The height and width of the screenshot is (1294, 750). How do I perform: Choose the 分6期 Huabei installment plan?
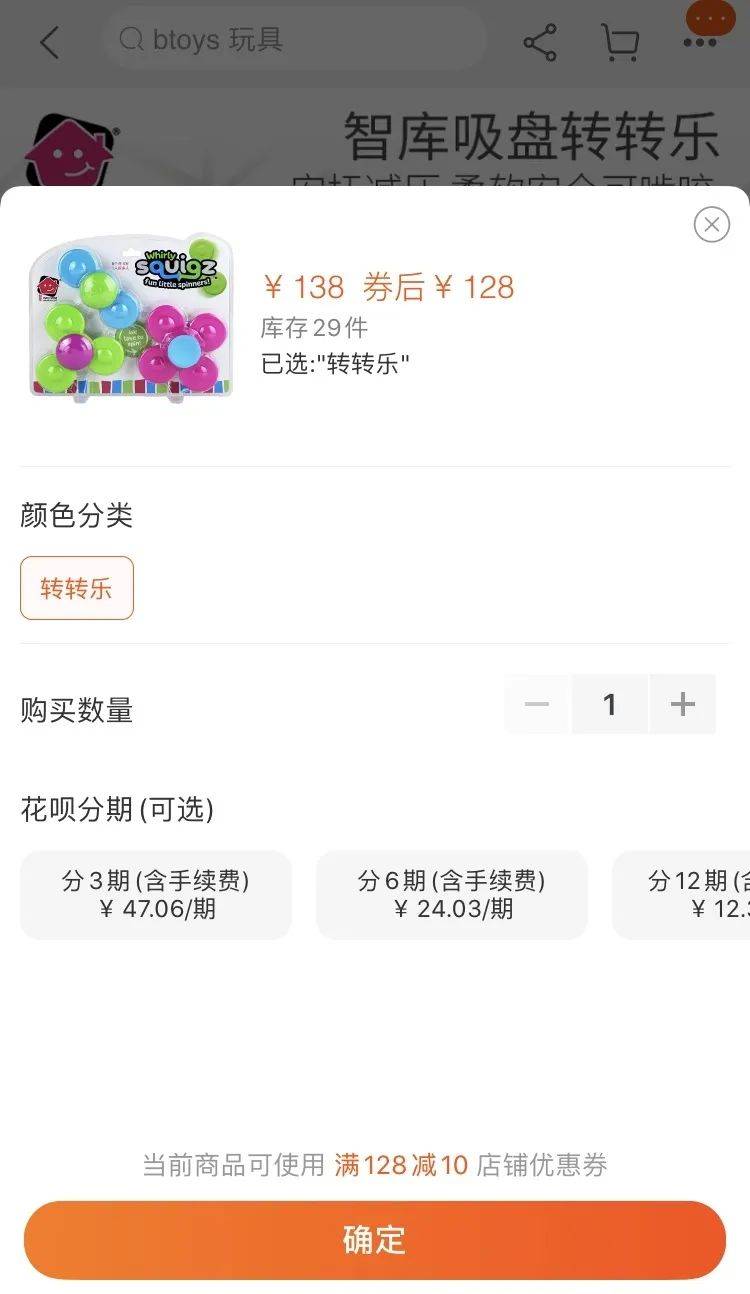(x=452, y=895)
